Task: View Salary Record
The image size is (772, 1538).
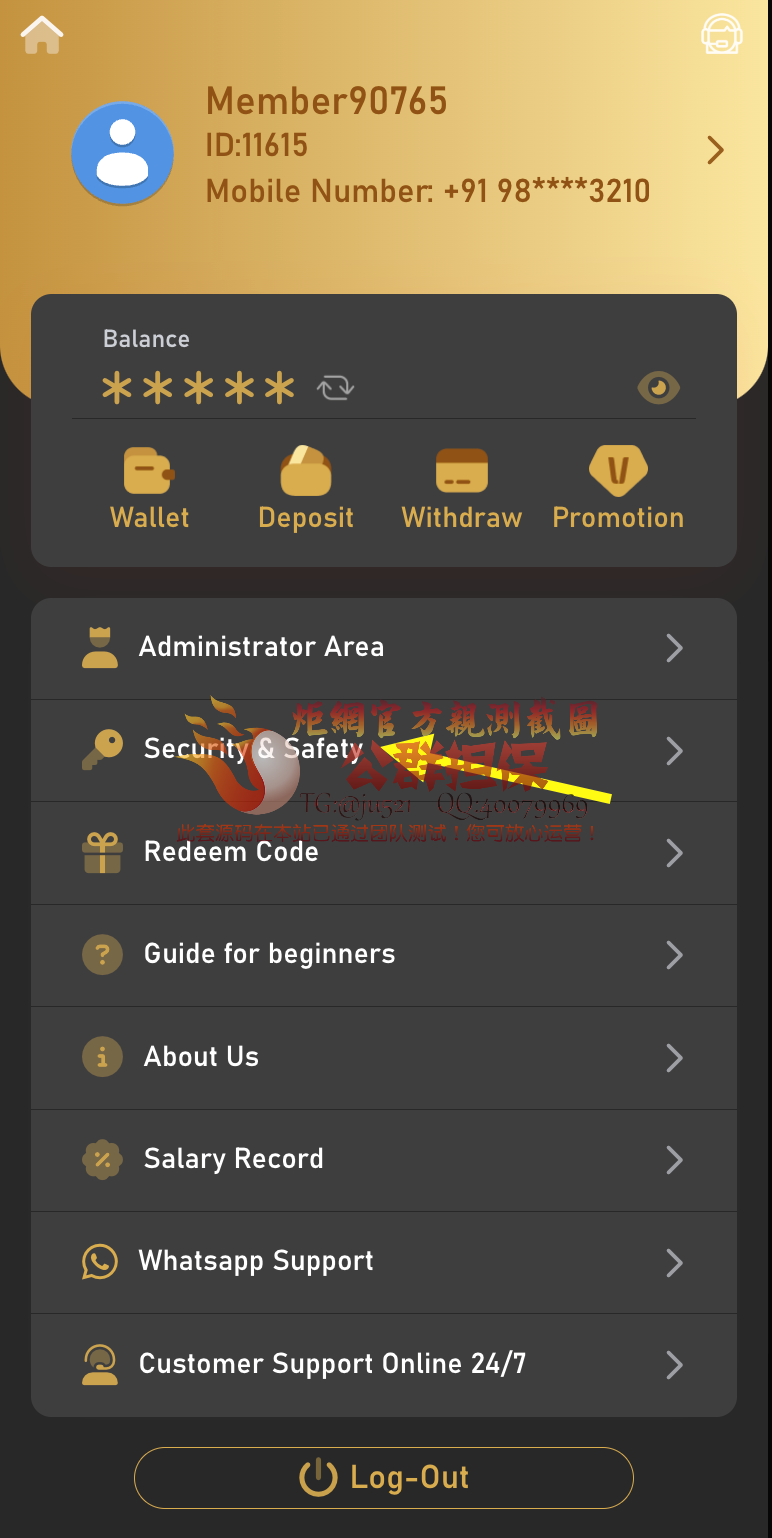Action: click(x=384, y=1160)
